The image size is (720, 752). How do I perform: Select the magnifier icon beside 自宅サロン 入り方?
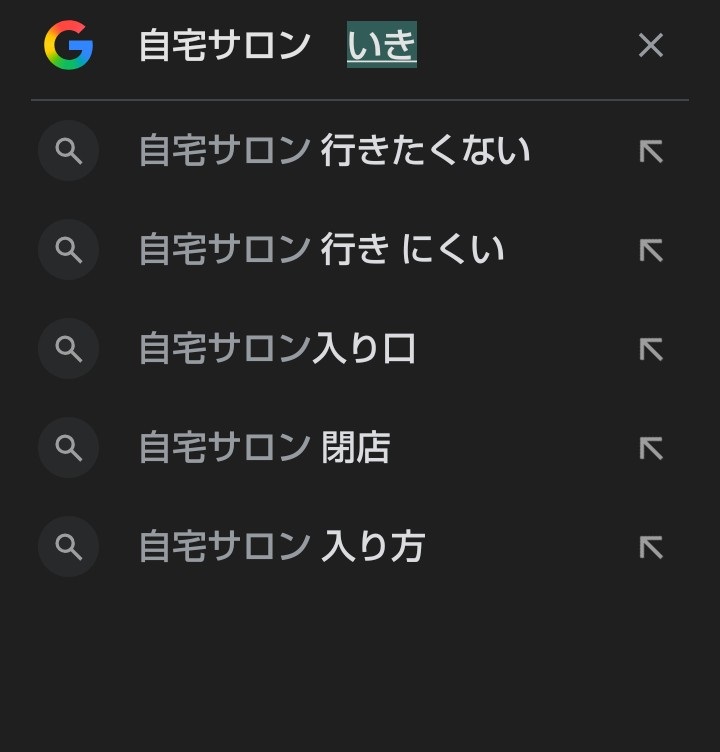(67, 546)
